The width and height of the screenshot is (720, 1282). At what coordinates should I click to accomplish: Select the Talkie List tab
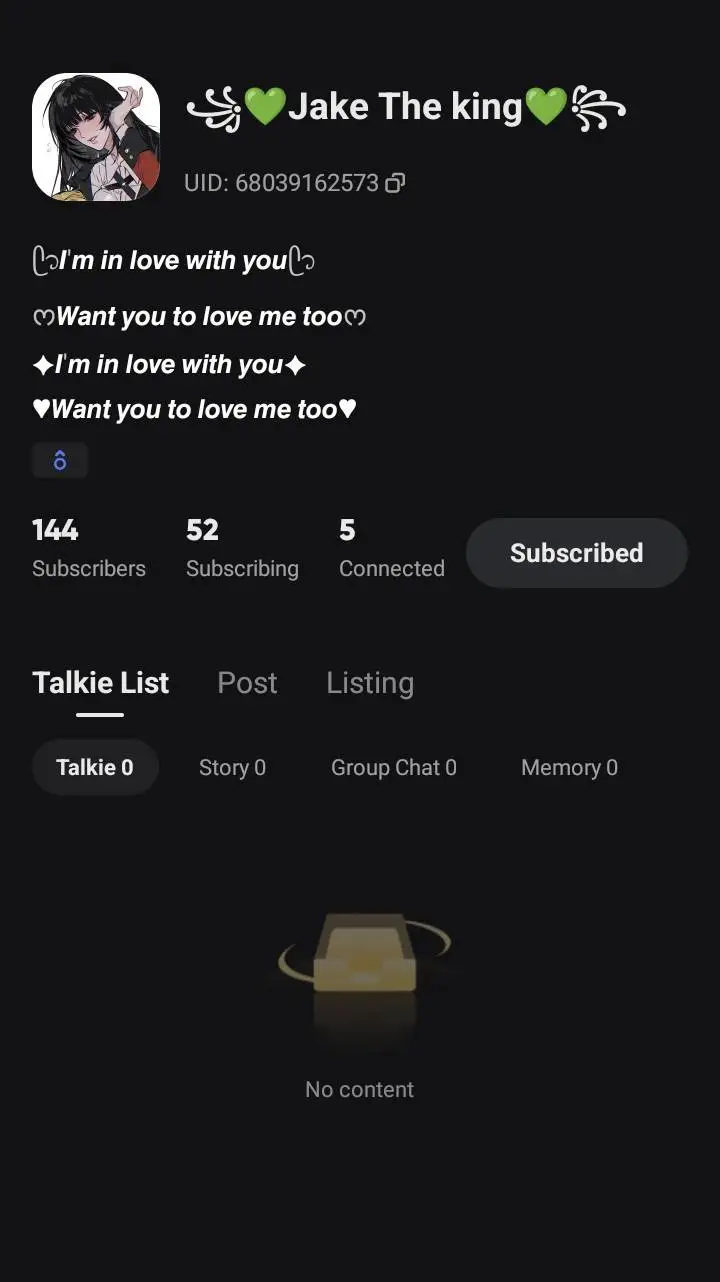click(x=100, y=683)
